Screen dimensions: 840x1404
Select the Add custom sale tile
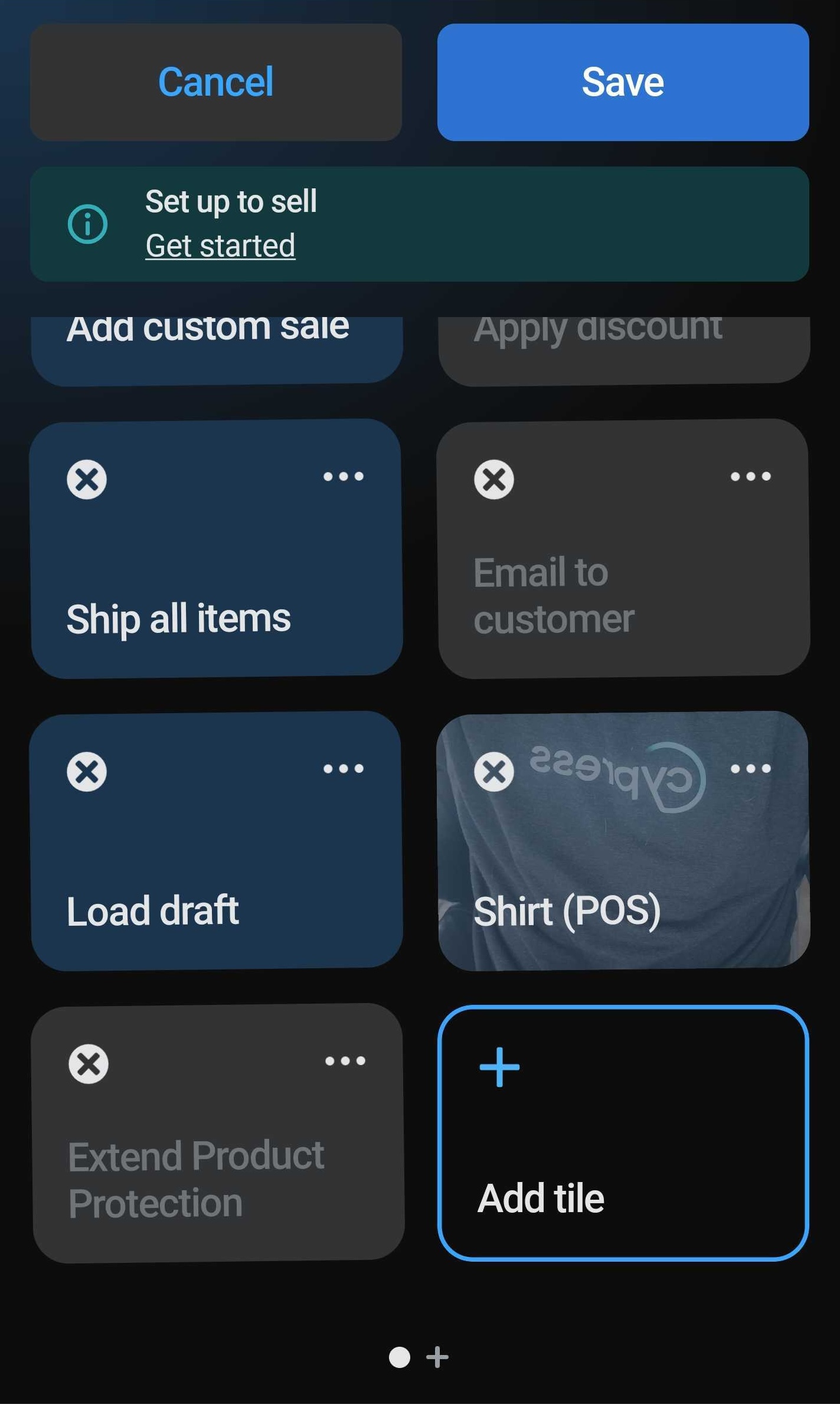[217, 348]
